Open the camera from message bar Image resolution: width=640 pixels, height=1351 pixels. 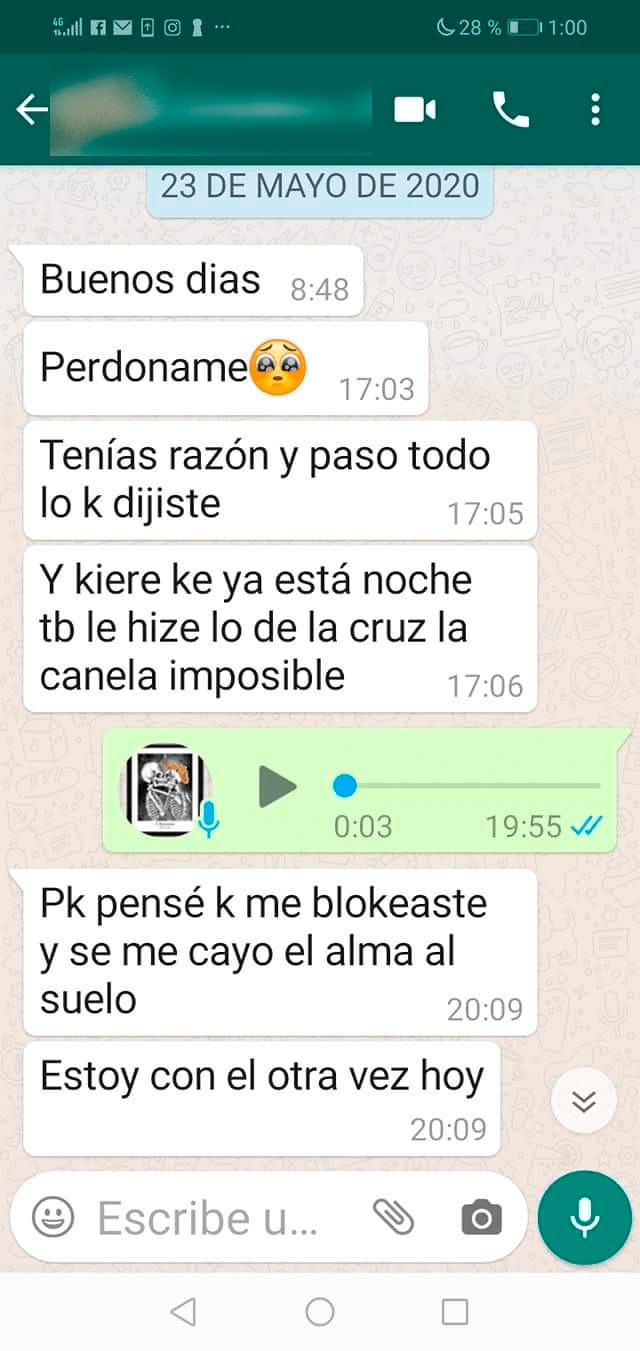point(481,1218)
